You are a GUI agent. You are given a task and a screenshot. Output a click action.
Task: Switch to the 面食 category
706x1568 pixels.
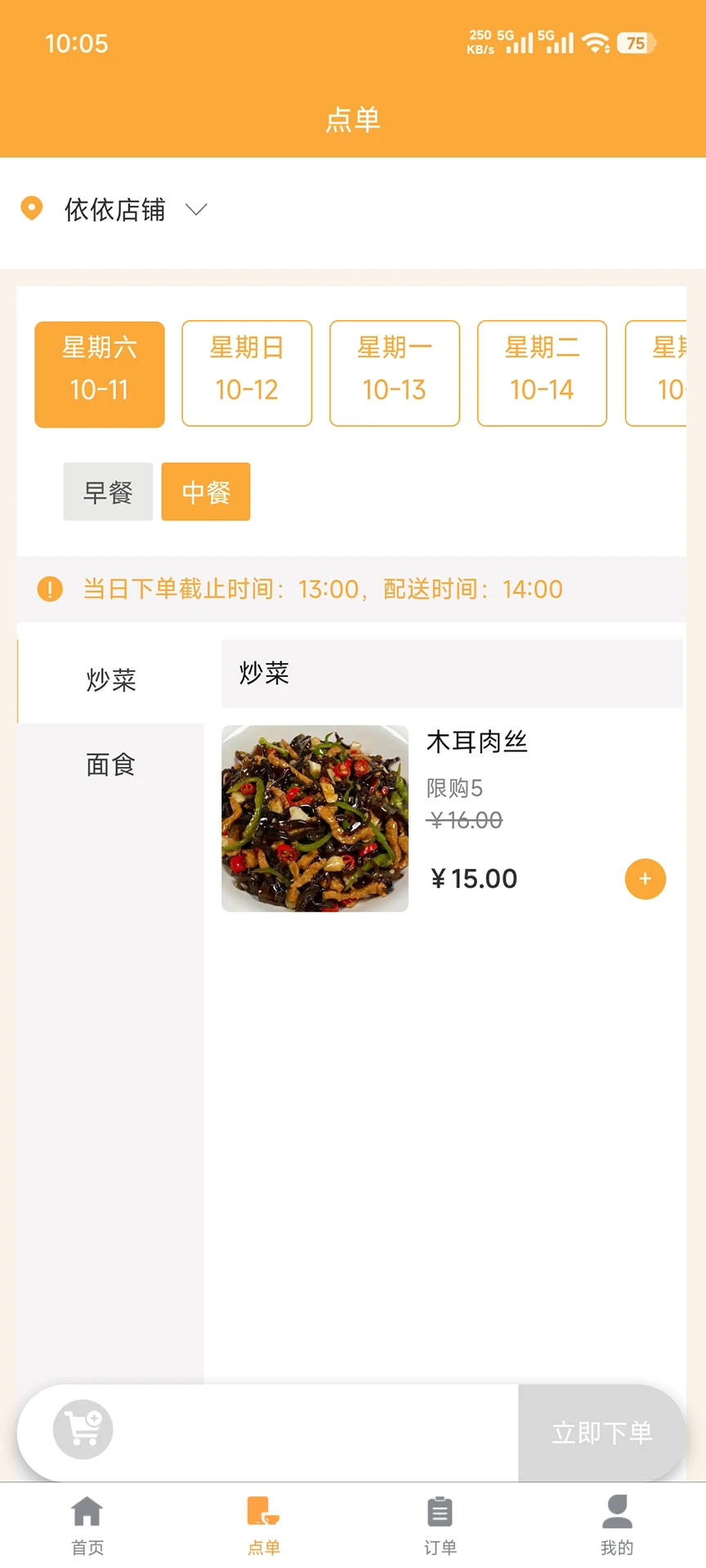(x=111, y=764)
